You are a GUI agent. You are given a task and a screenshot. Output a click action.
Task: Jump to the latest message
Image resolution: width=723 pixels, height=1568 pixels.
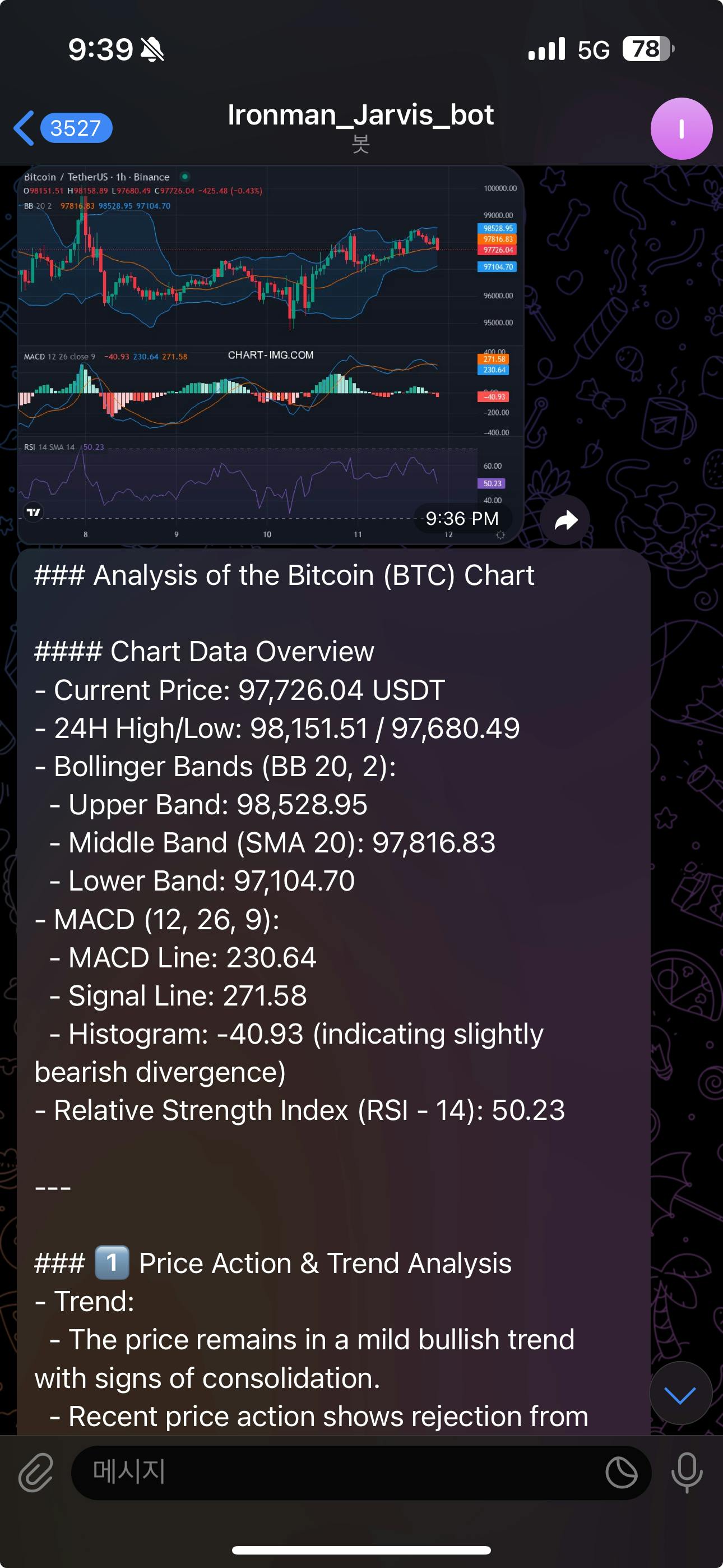point(680,1392)
